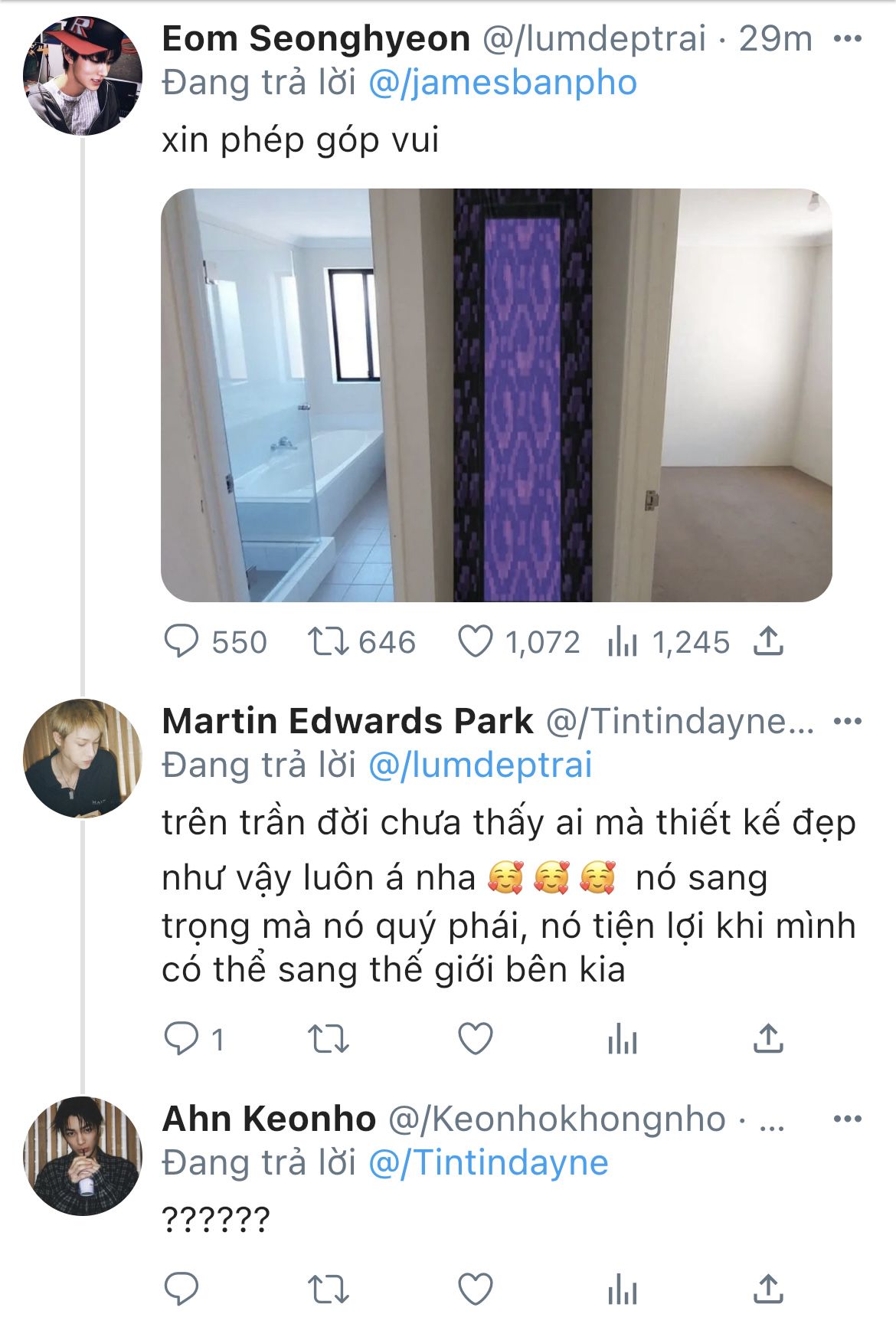The width and height of the screenshot is (896, 1324).
Task: Open overflow menu on Eom Seonghyeon's tweet
Action: pyautogui.click(x=847, y=39)
